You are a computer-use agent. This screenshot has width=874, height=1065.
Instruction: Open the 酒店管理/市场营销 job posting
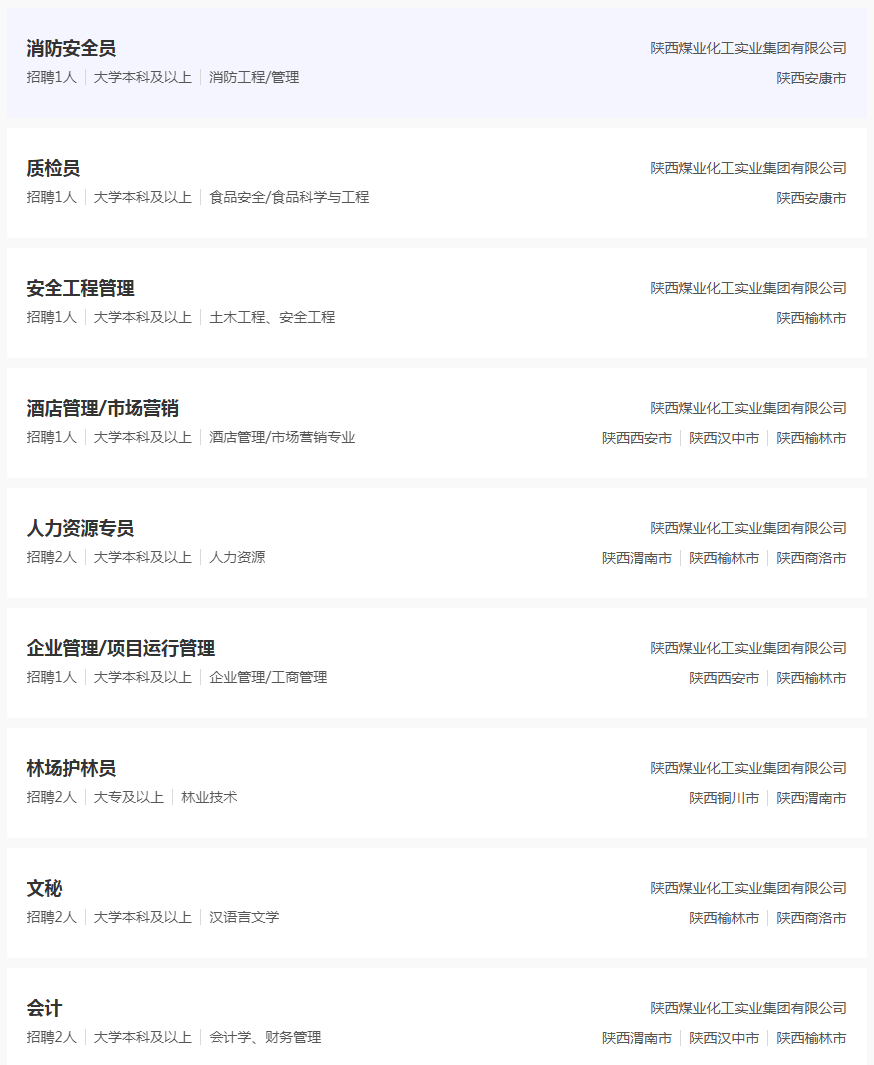102,409
